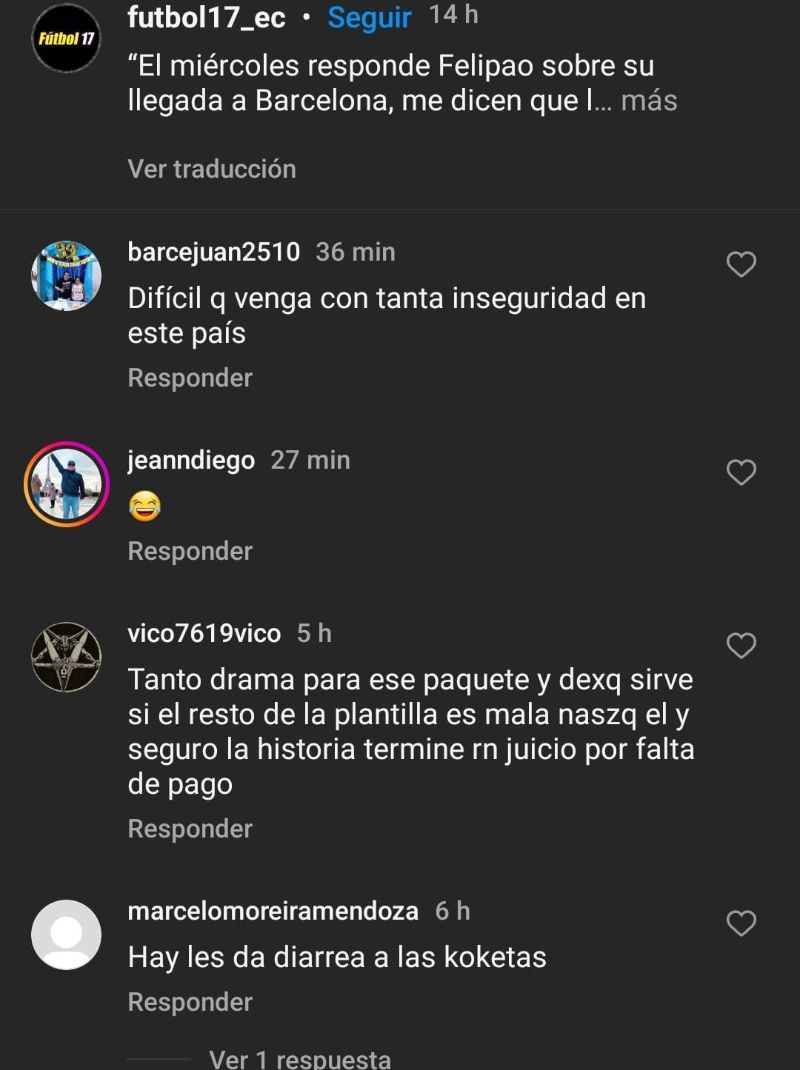Image resolution: width=800 pixels, height=1070 pixels.
Task: Reply to barcejuan2510's comment
Action: (190, 378)
